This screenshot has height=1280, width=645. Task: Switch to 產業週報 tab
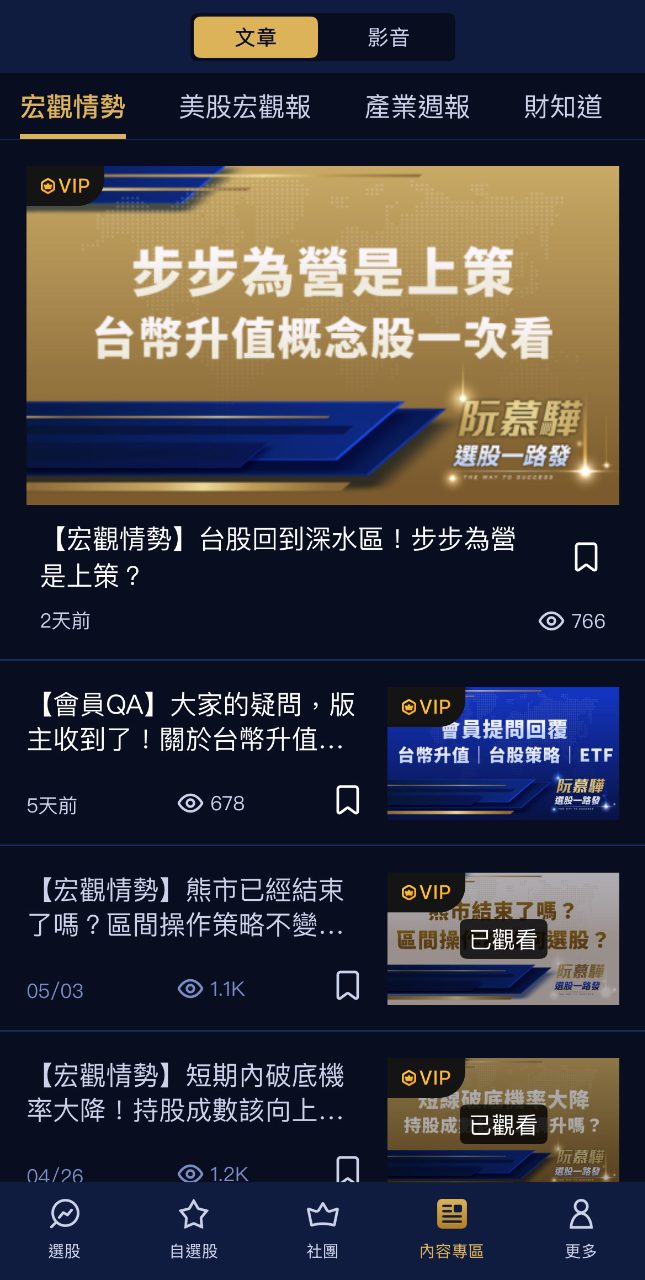click(x=417, y=107)
